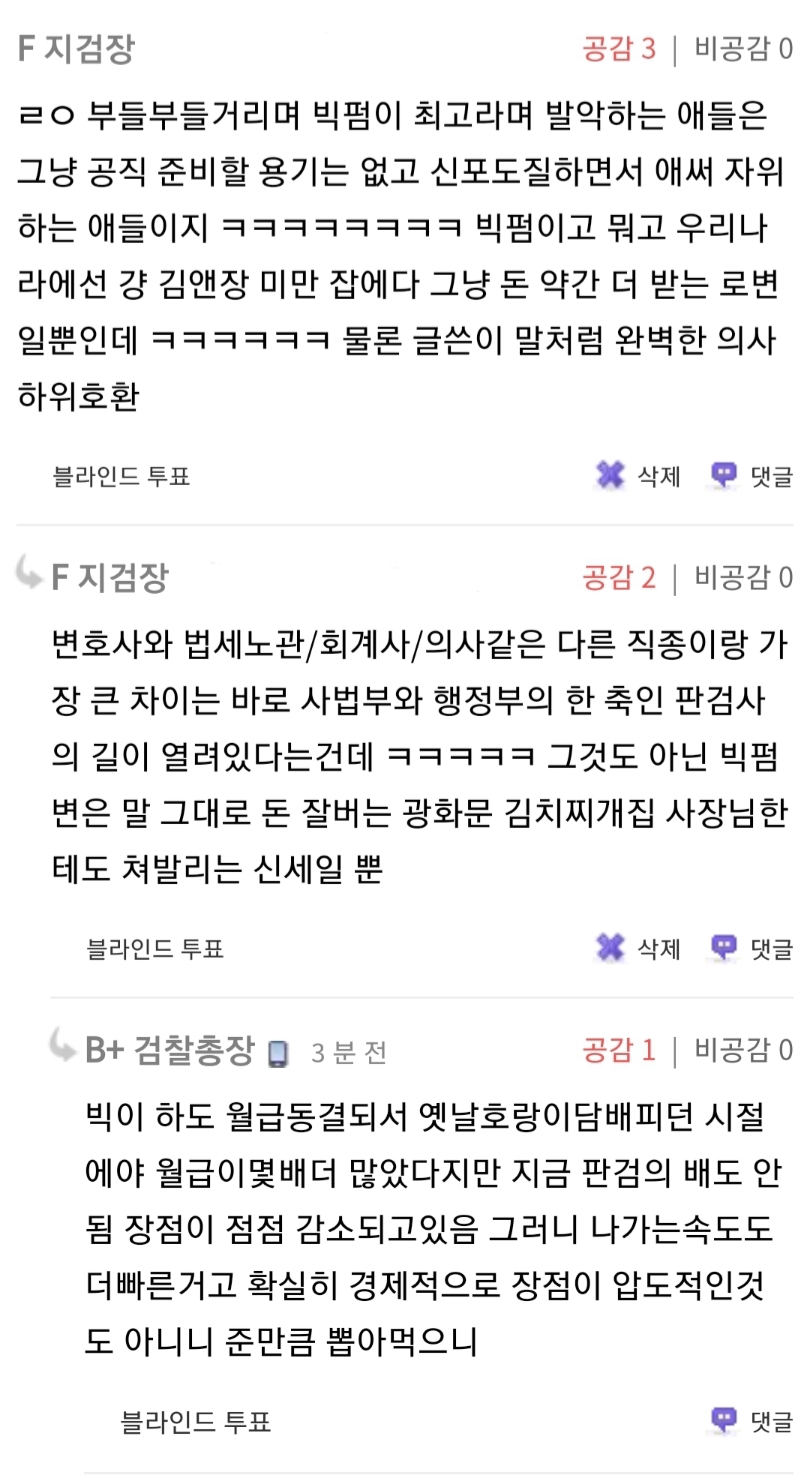This screenshot has height=1482, width=808.
Task: Tap 공감 on 검찰총장's comment
Action: coord(618,1050)
